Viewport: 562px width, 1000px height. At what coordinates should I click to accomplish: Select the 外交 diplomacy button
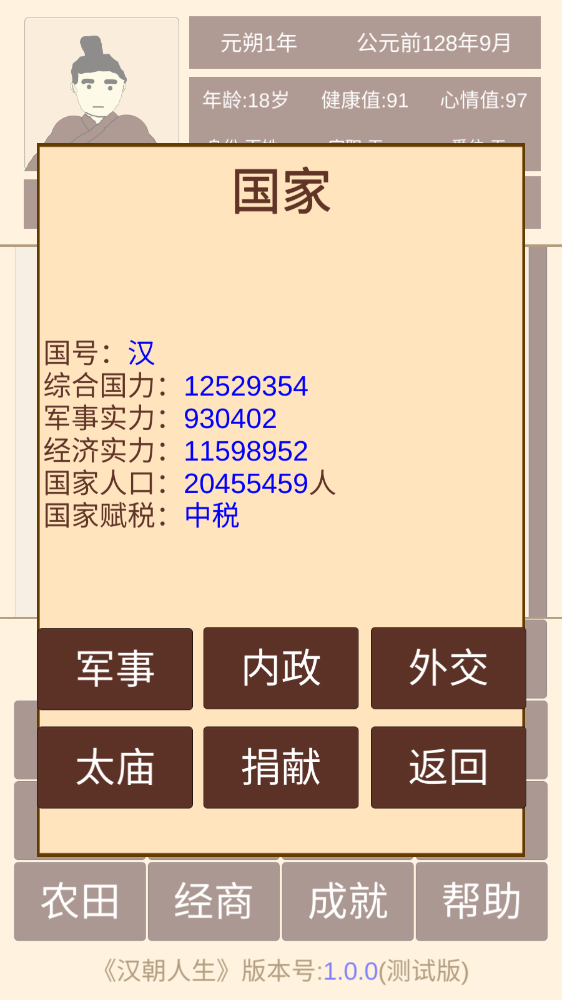point(448,668)
